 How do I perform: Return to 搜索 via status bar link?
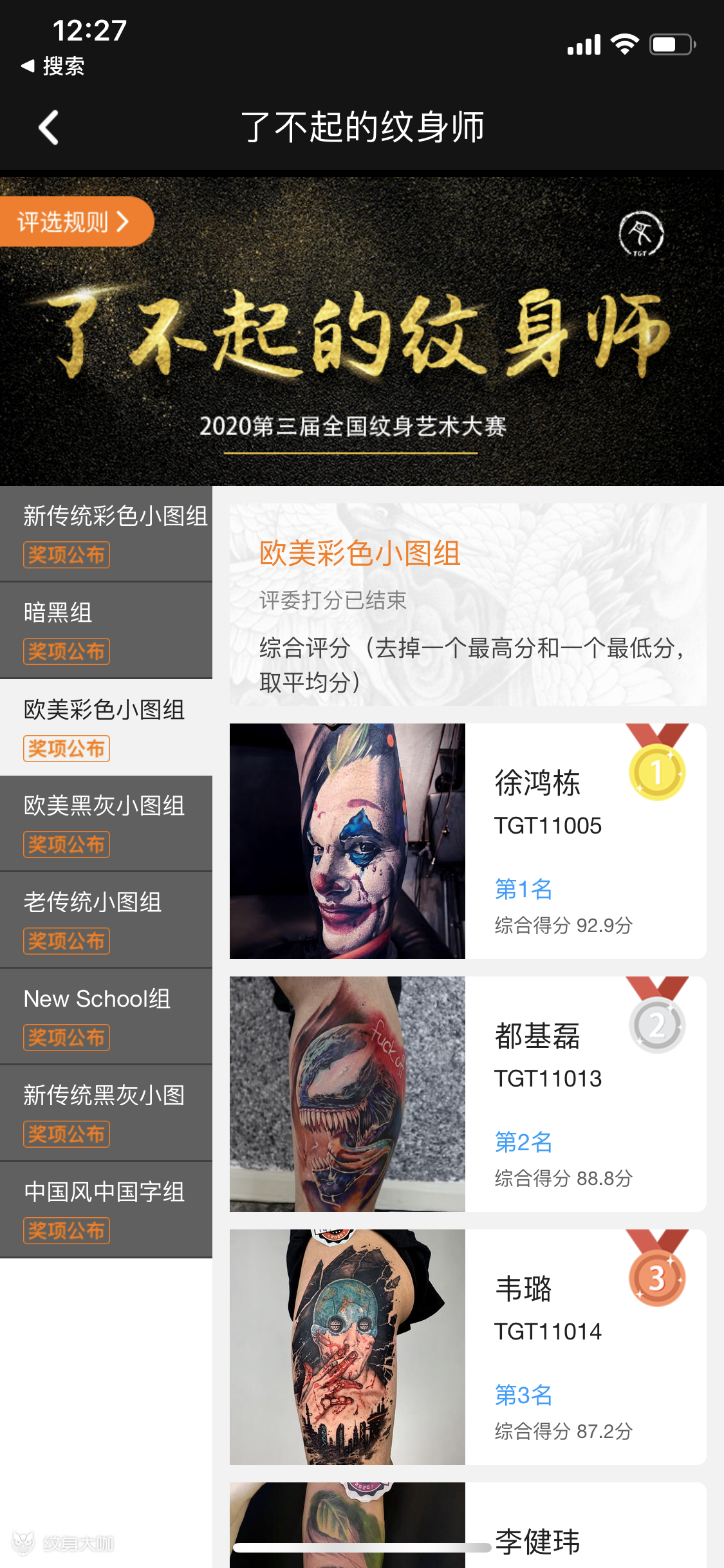click(x=54, y=66)
